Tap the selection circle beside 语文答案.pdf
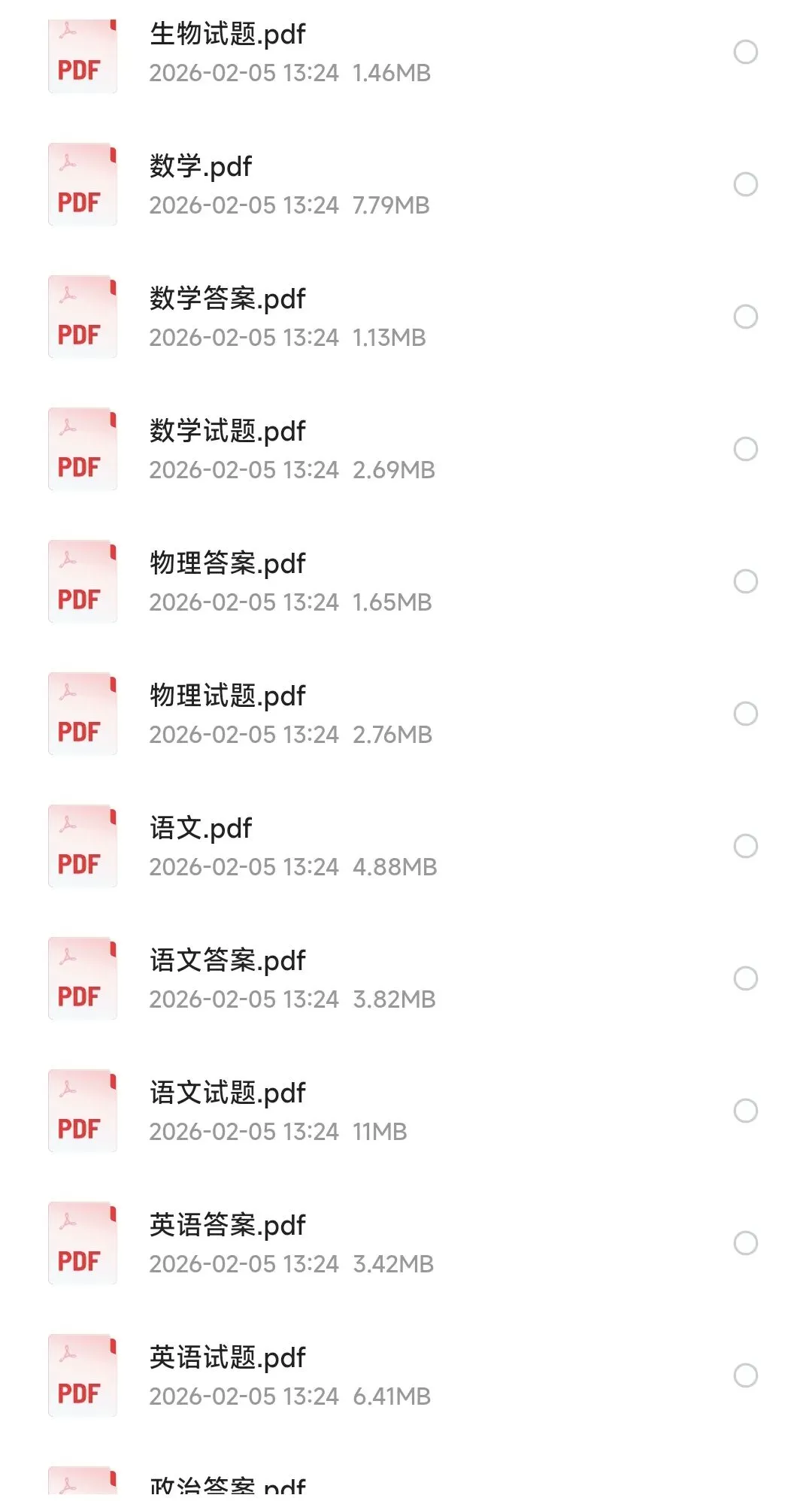Viewport: 812px width, 1504px height. (x=745, y=978)
